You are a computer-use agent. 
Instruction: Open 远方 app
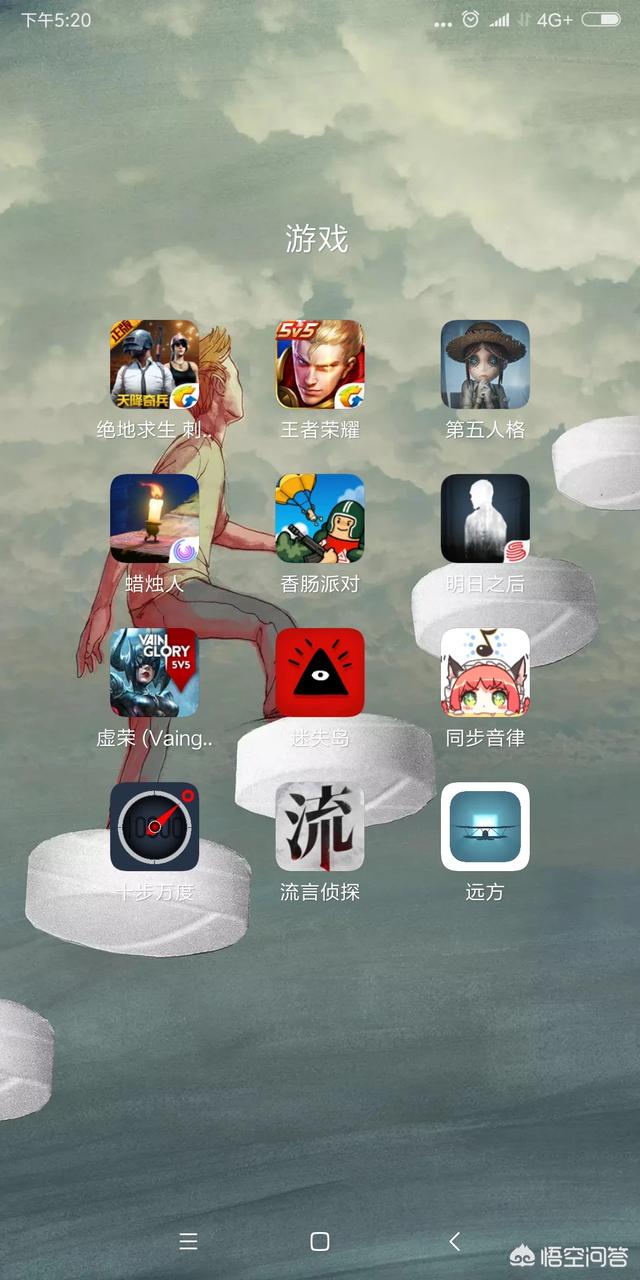(x=485, y=826)
